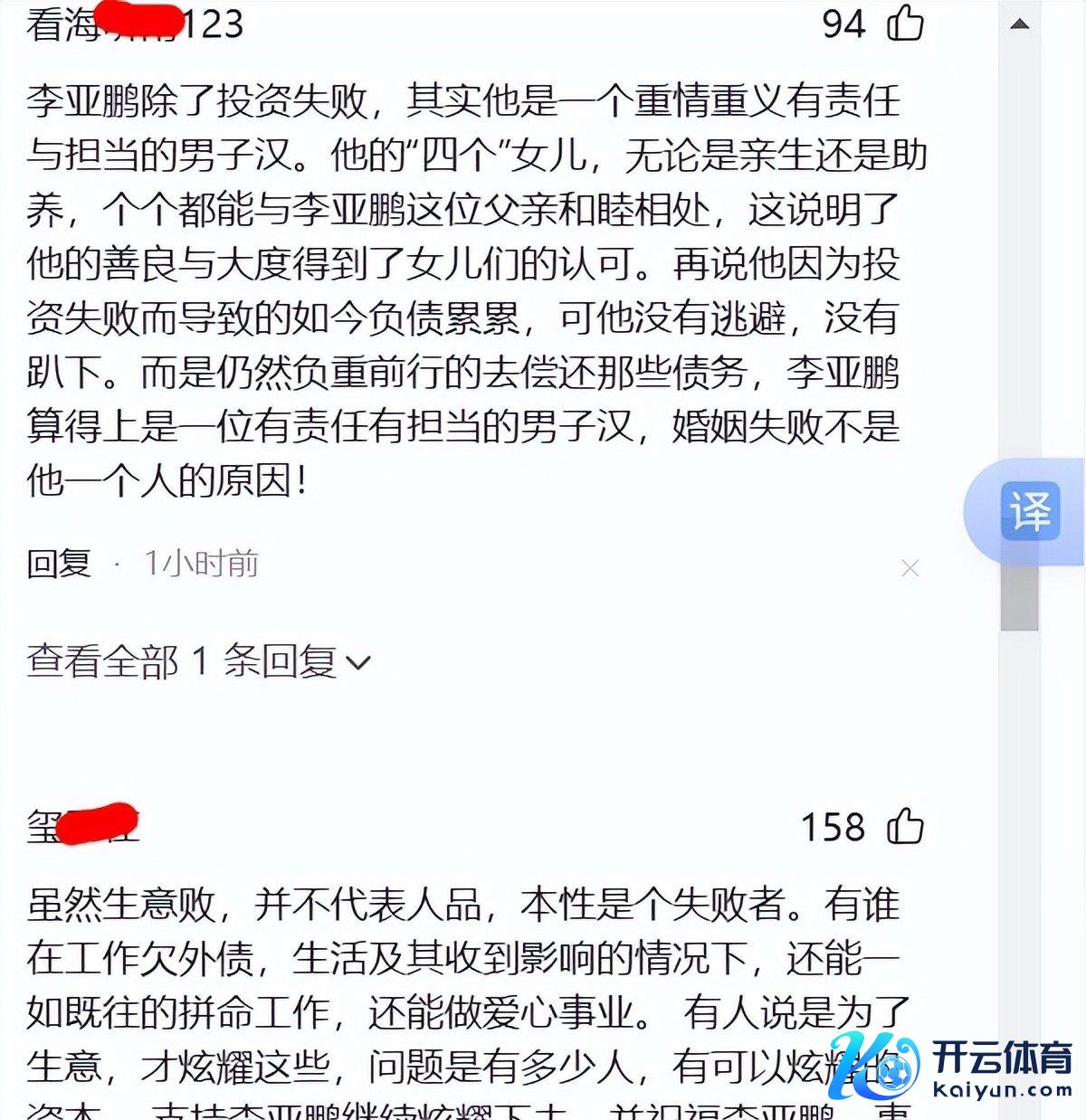Click the scrollbar up arrow
Viewport: 1086px width, 1120px height.
pyautogui.click(x=1020, y=24)
